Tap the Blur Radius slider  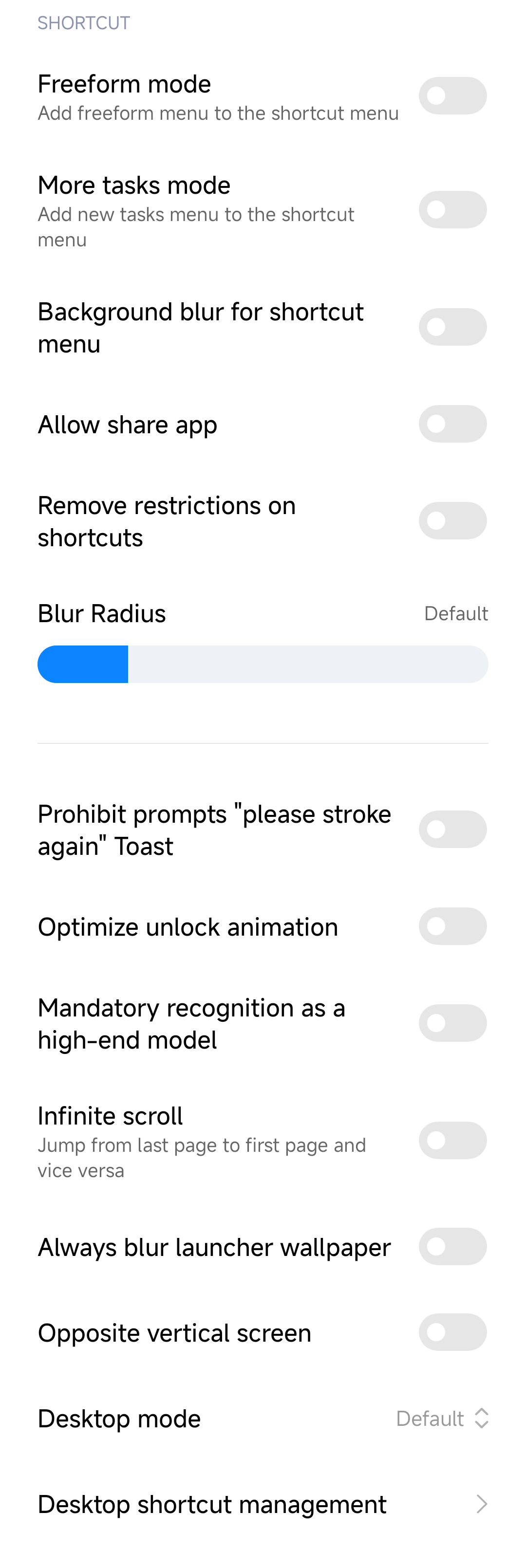point(263,664)
